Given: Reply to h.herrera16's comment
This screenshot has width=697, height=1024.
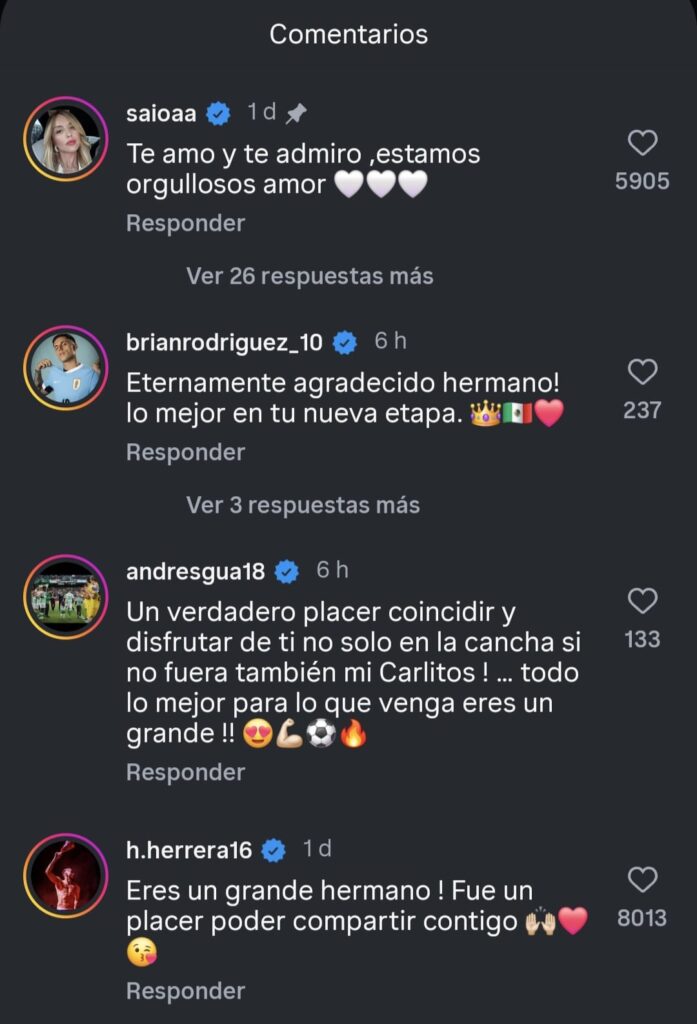Looking at the screenshot, I should pos(185,991).
